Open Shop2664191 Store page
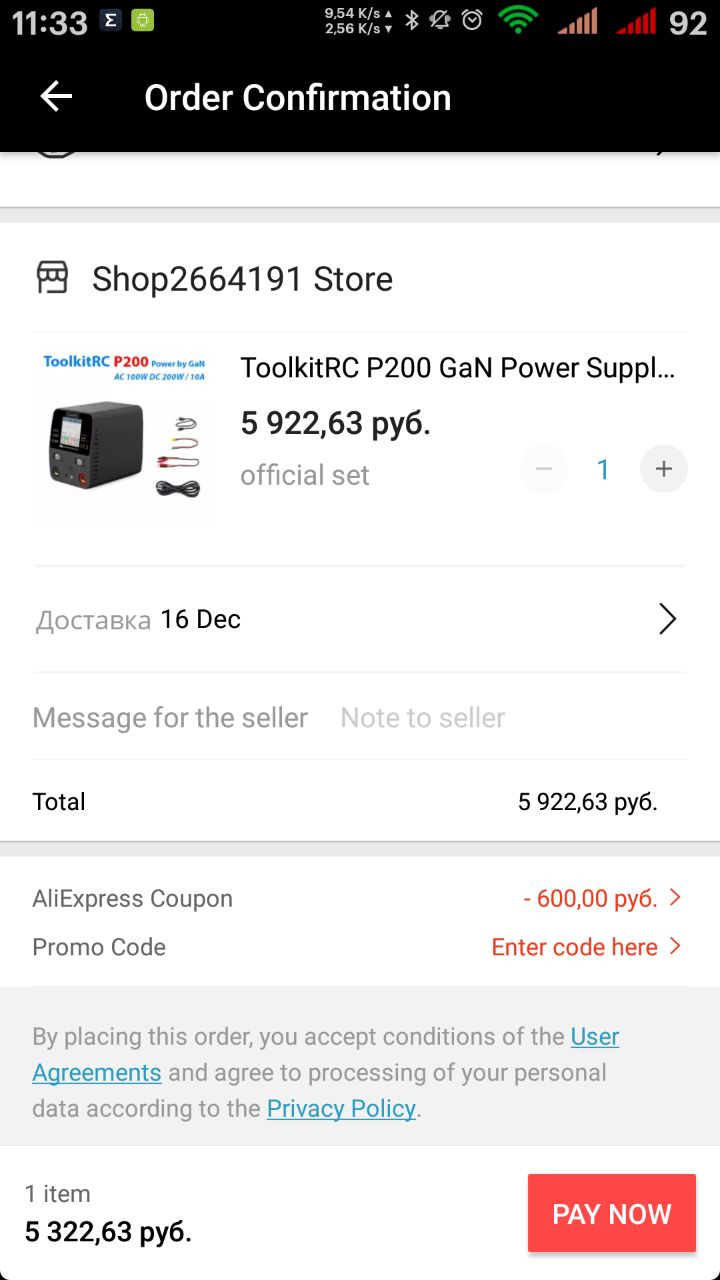This screenshot has height=1280, width=720. tap(241, 279)
